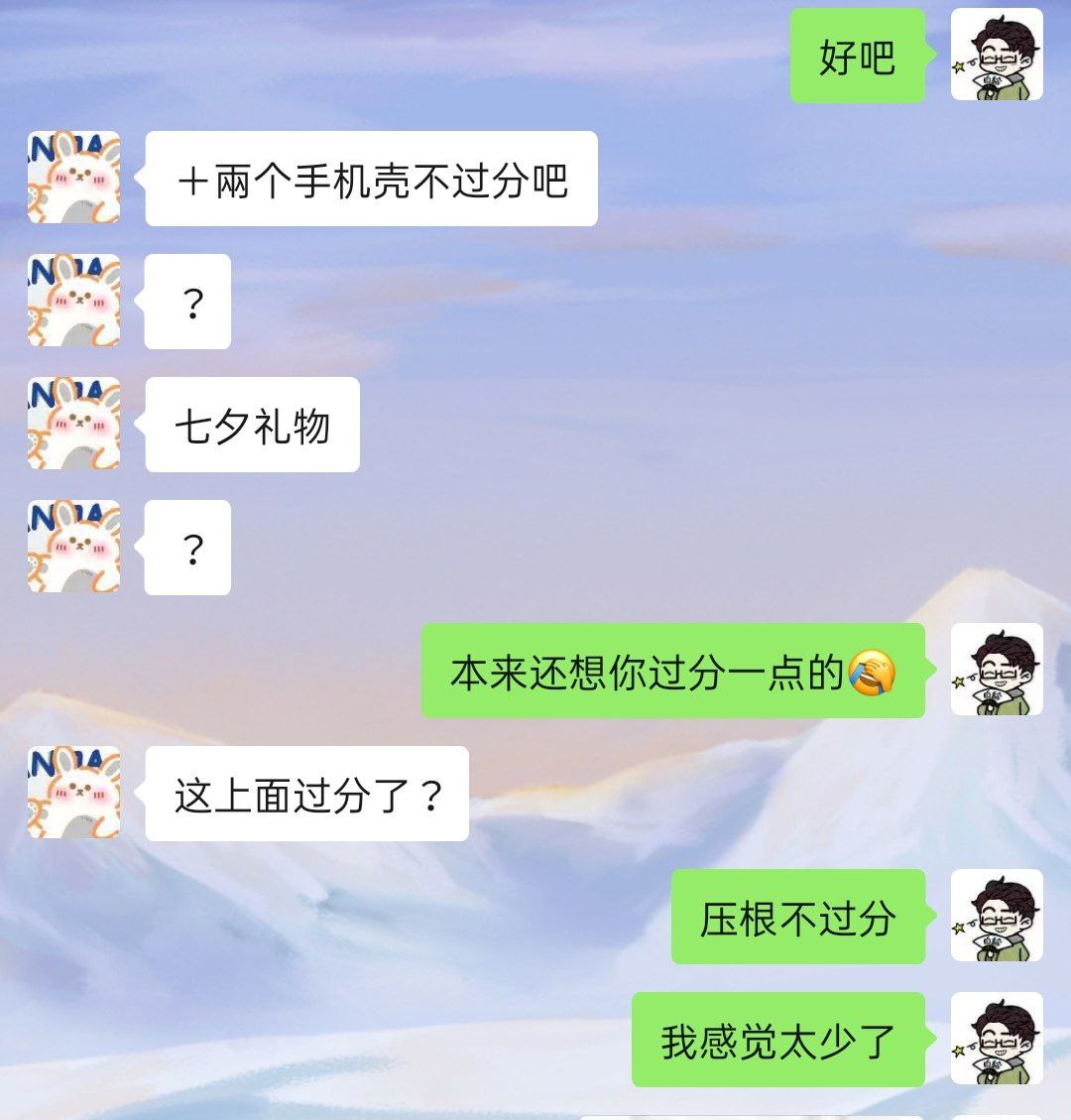Open sender's profile picture beside 好吧
Viewport: 1071px width, 1120px height.
tap(997, 55)
